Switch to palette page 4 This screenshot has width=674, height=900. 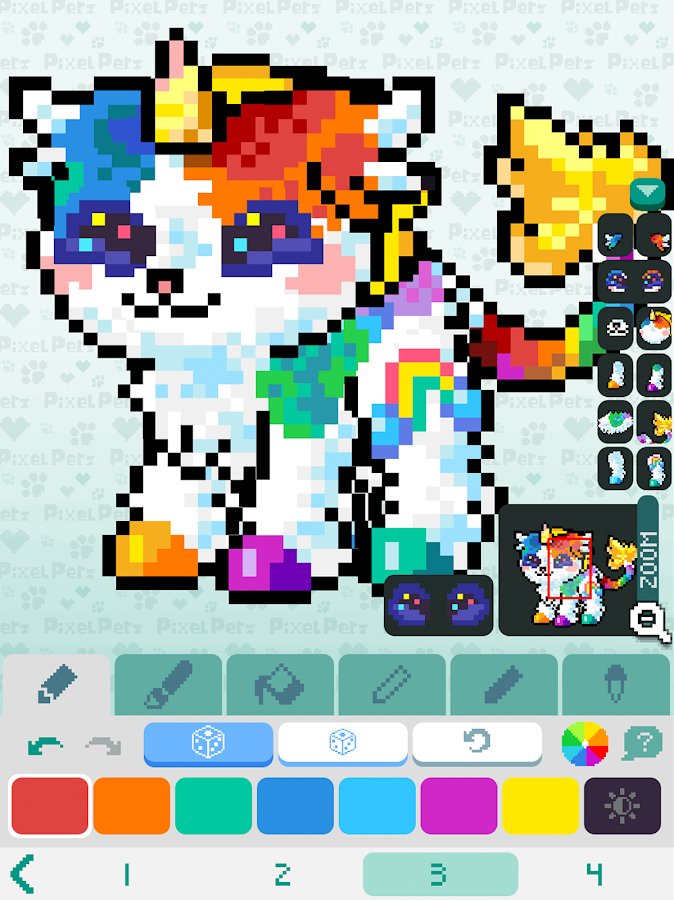click(595, 875)
